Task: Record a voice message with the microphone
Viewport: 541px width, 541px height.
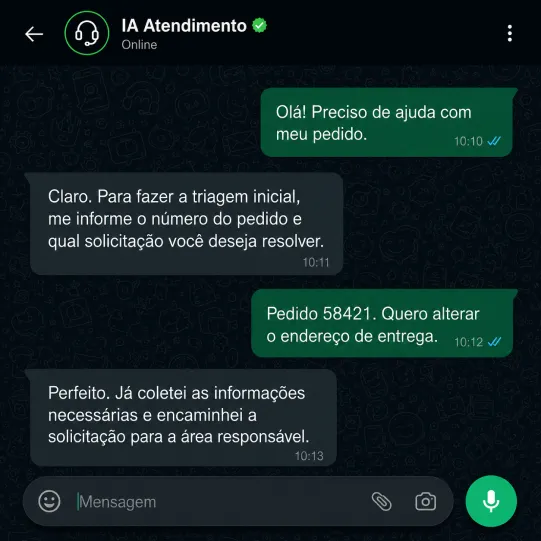Action: coord(491,501)
